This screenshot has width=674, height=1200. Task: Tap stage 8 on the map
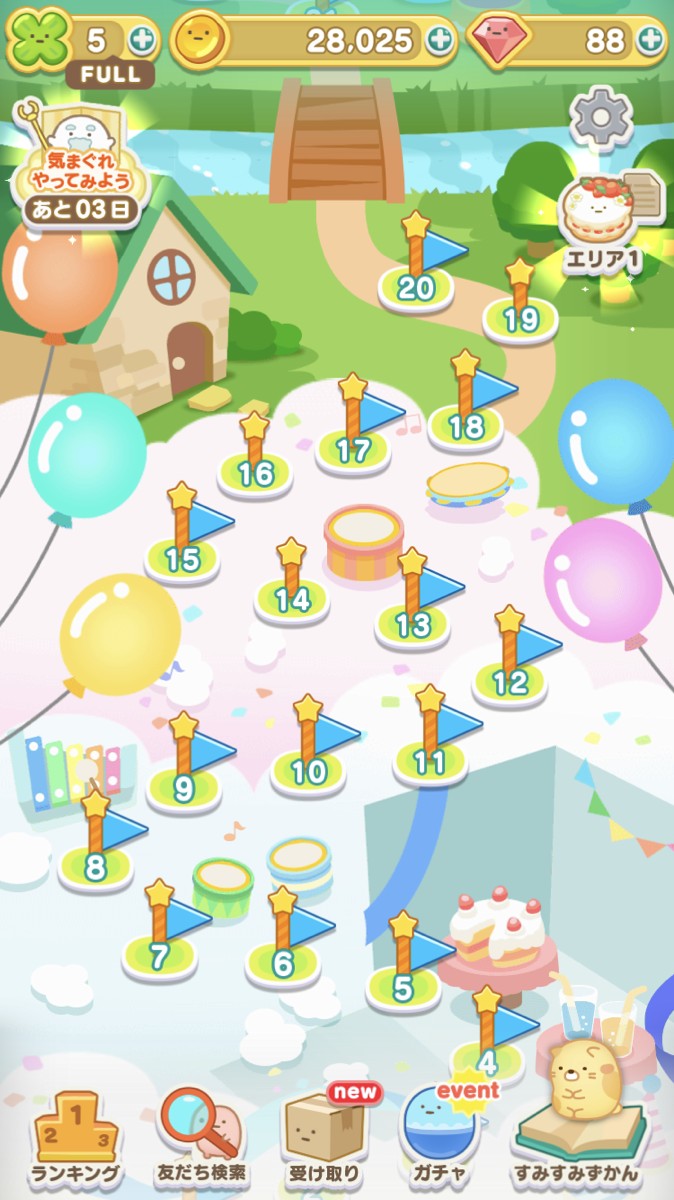95,866
